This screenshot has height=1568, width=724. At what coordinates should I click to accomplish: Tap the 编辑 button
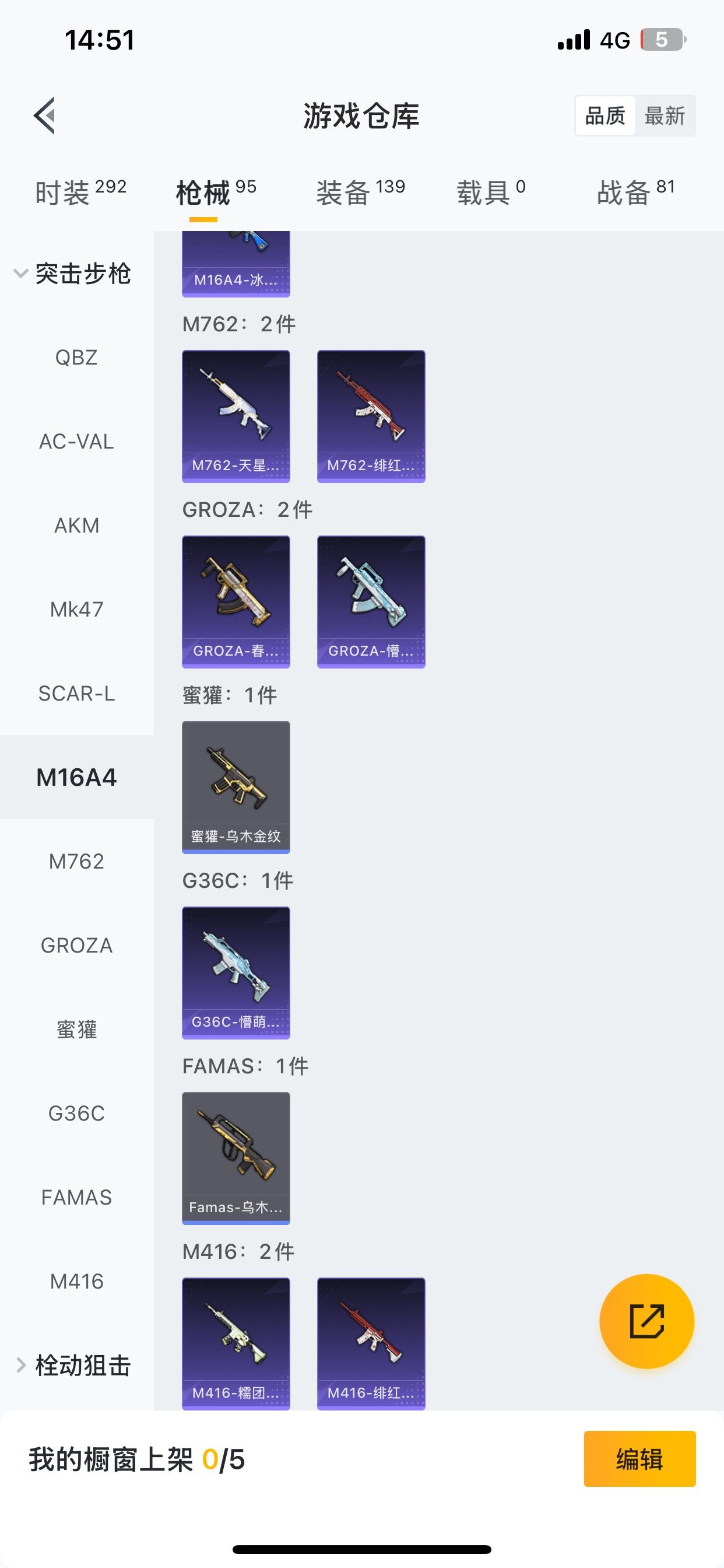pos(639,1459)
